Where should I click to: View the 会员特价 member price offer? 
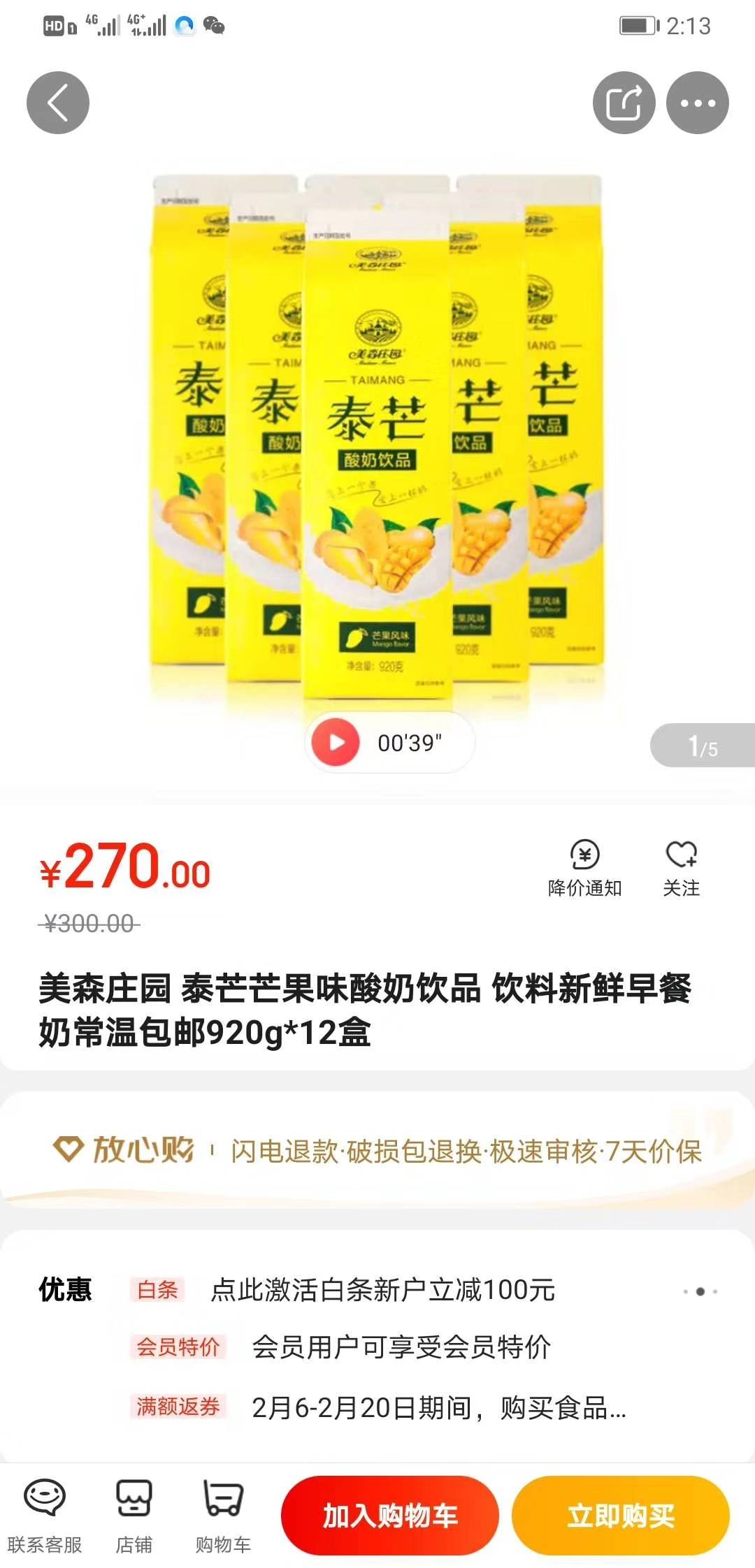[401, 1347]
